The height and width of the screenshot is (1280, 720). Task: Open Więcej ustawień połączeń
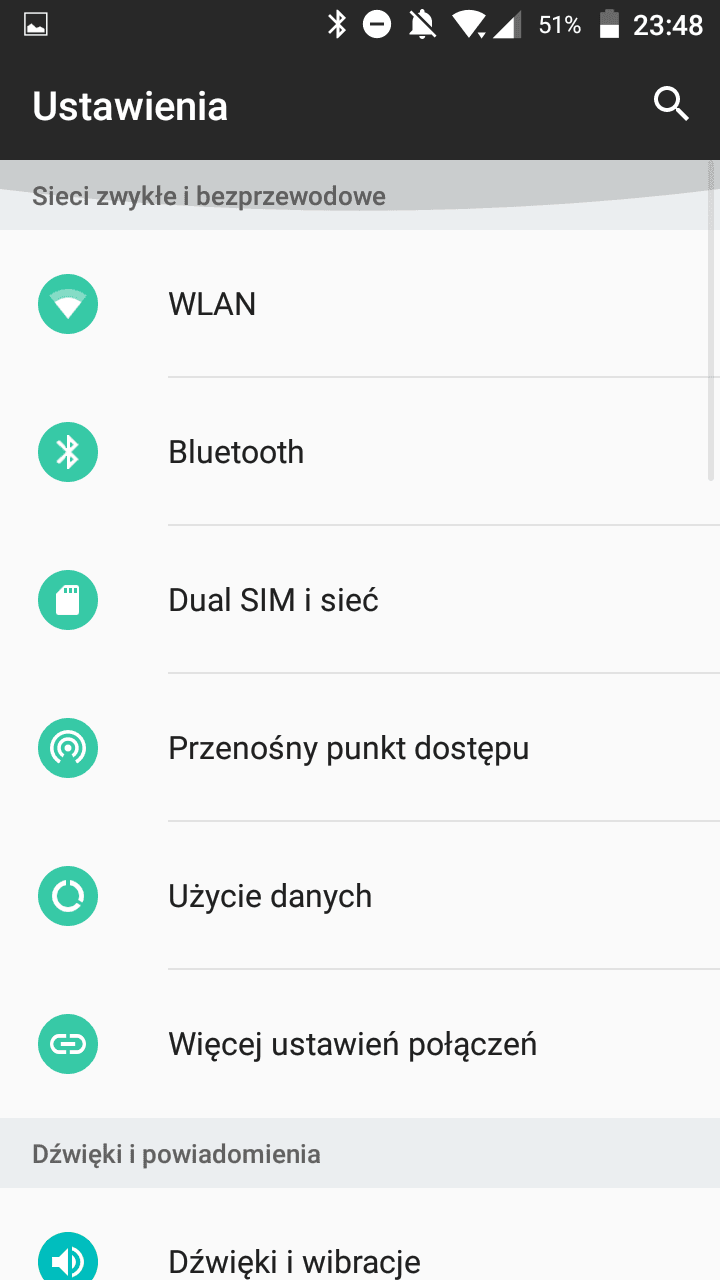click(x=360, y=1044)
